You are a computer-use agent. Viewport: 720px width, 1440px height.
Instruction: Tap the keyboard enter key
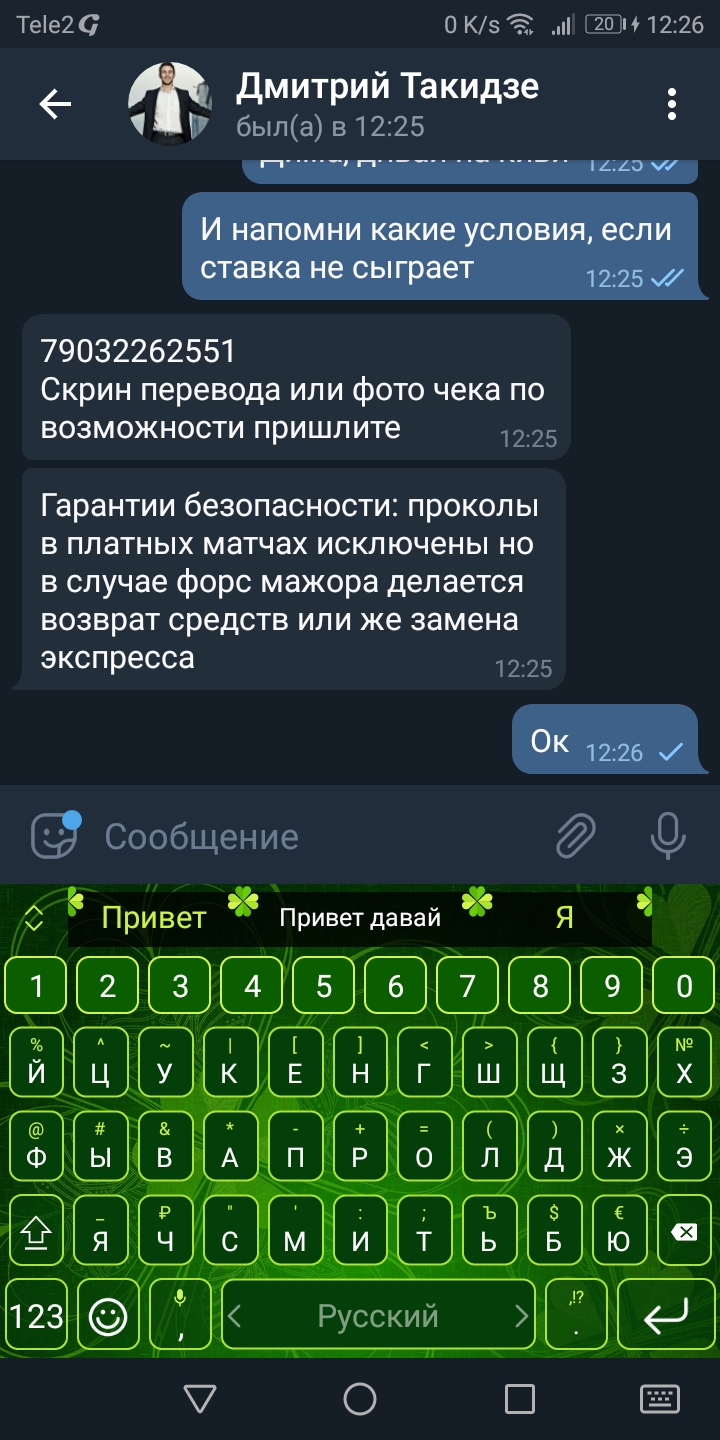[666, 1317]
